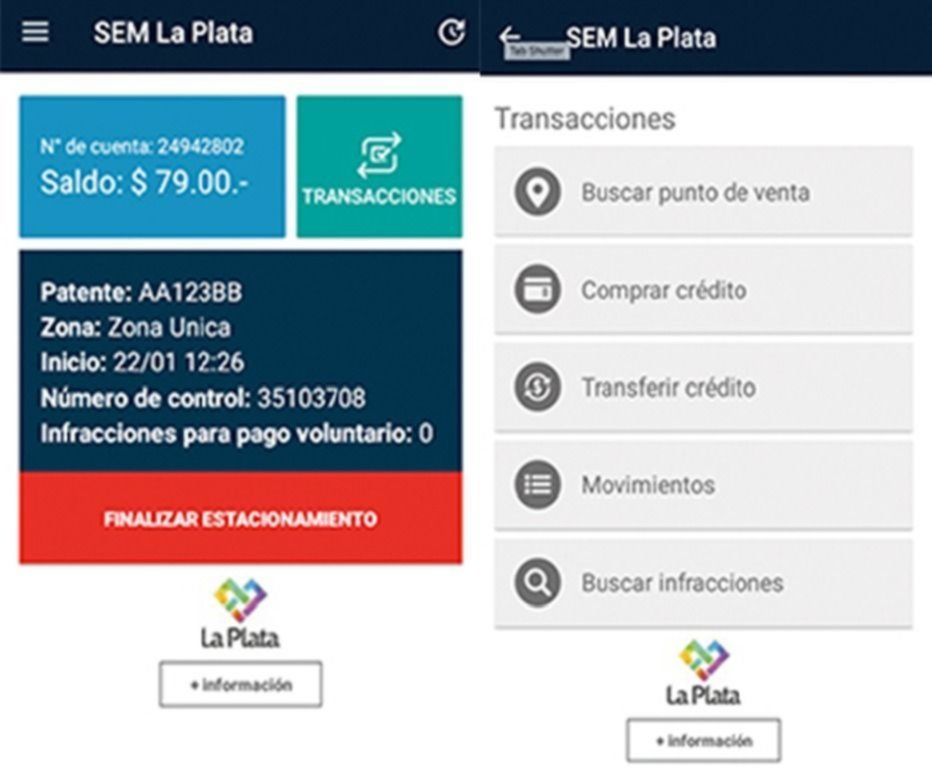Open the hamburger drawer menu

[36, 32]
